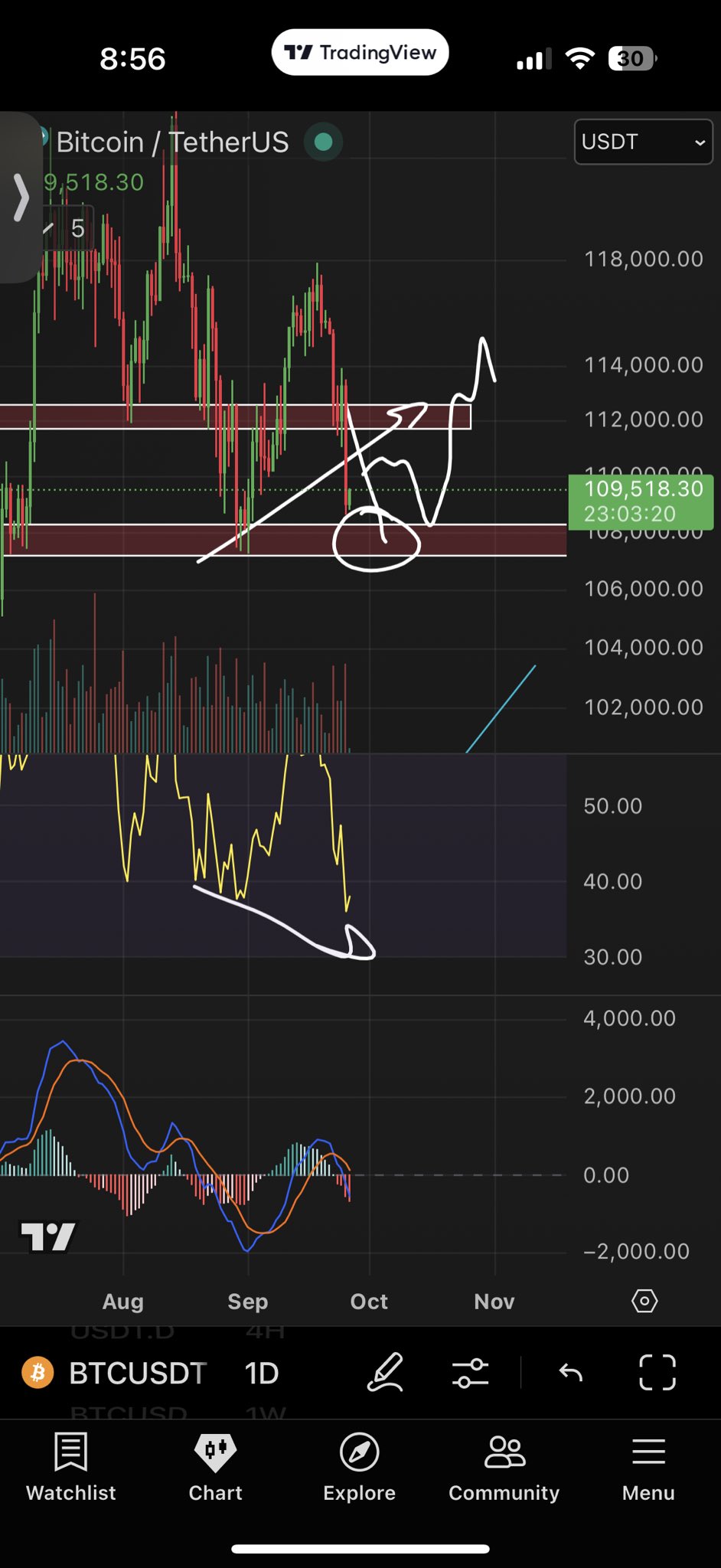Undo the last chart action
This screenshot has width=721, height=1568.
(x=571, y=1372)
